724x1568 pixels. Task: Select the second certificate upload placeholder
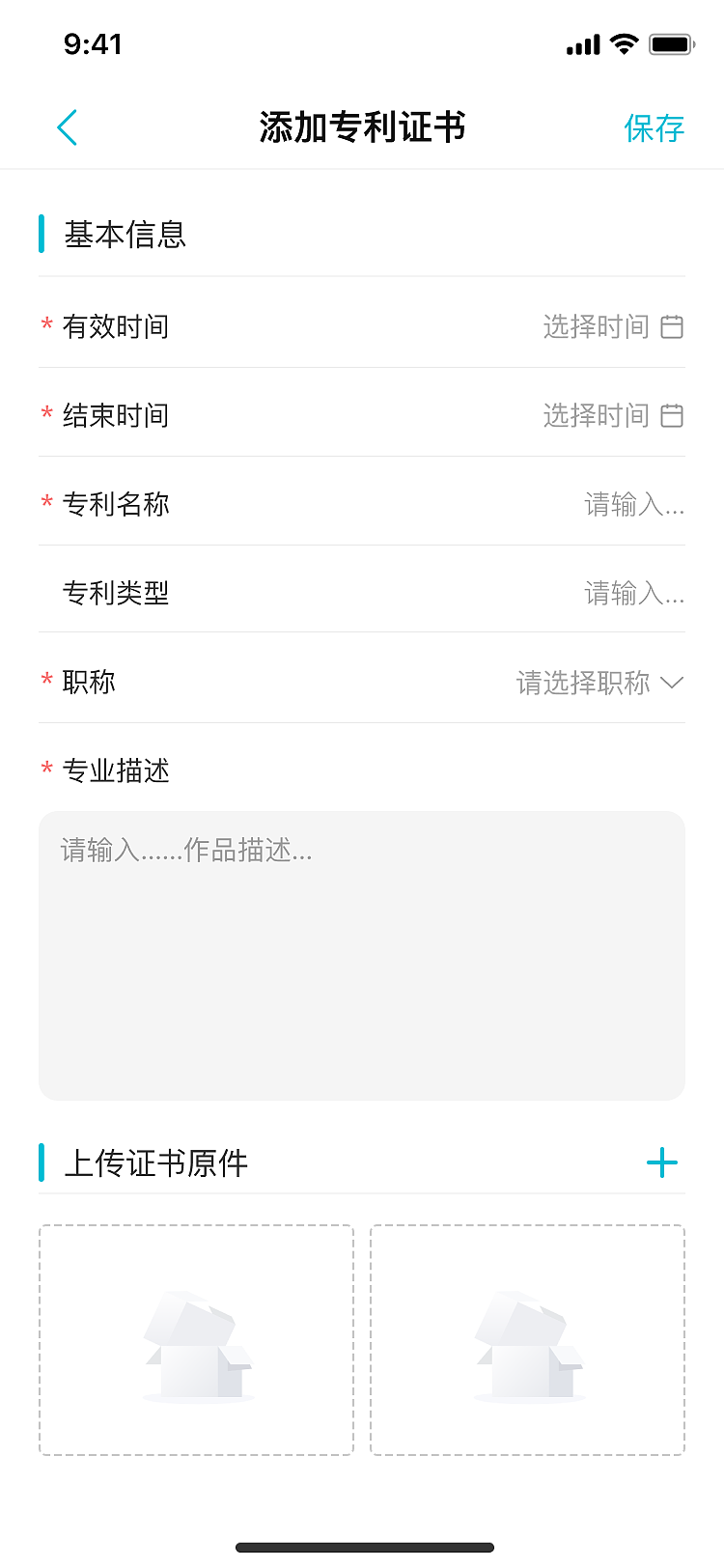pyautogui.click(x=527, y=1342)
